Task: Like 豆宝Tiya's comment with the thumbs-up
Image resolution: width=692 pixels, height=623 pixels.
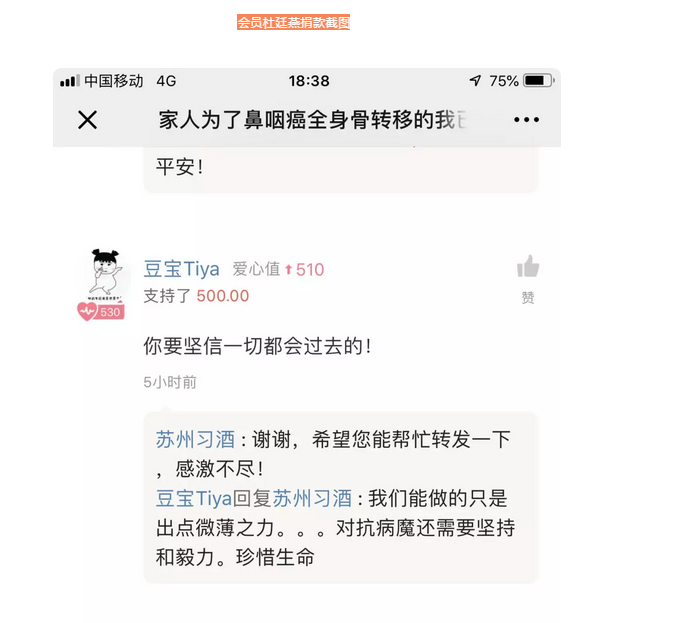Action: coord(528,267)
